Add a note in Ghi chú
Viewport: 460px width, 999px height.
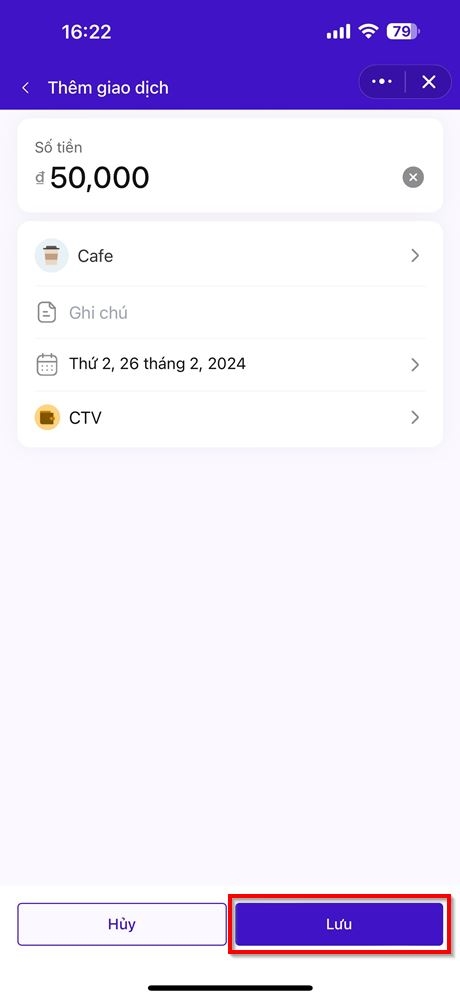pyautogui.click(x=230, y=313)
